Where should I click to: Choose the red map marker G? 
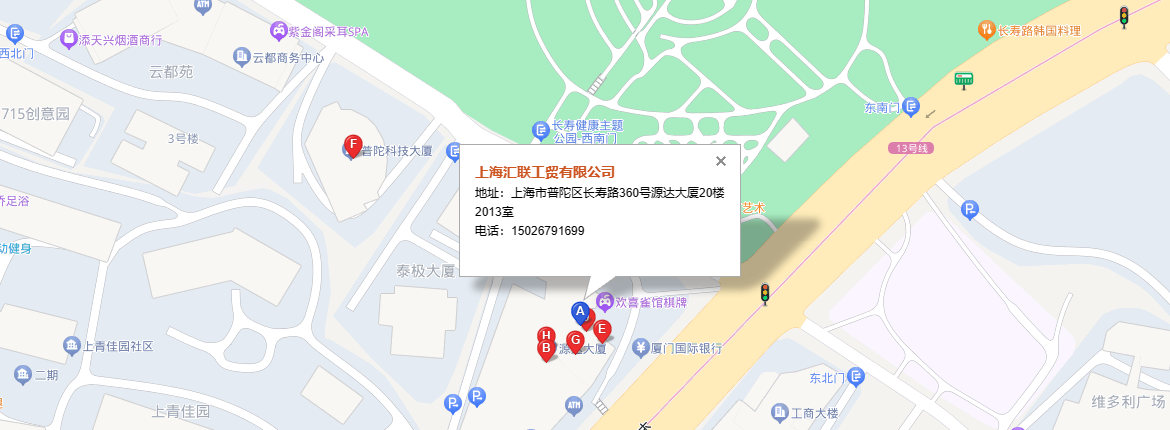click(x=575, y=340)
